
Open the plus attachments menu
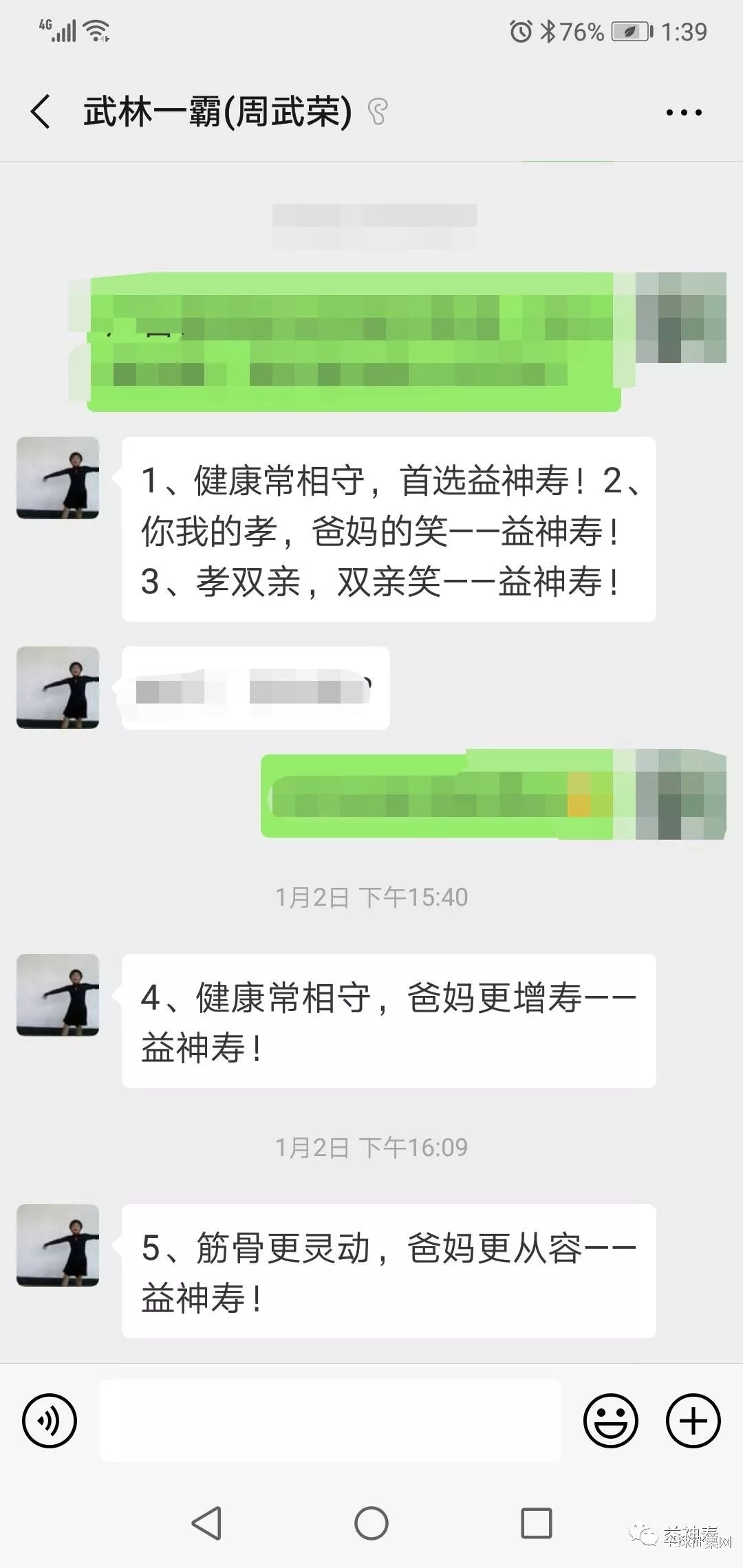click(693, 1420)
